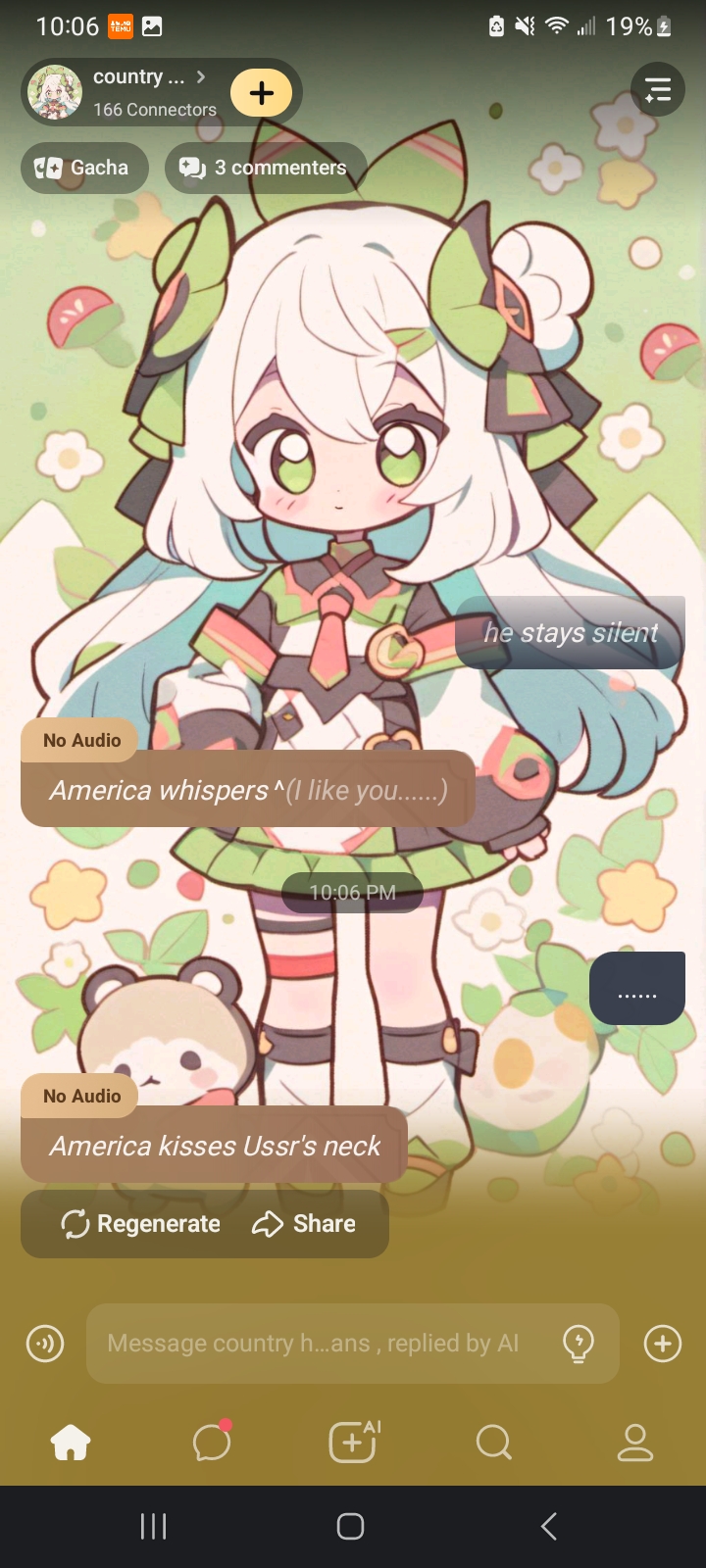Image resolution: width=706 pixels, height=1568 pixels.
Task: Tap the yellow plus connect button
Action: pos(262,93)
